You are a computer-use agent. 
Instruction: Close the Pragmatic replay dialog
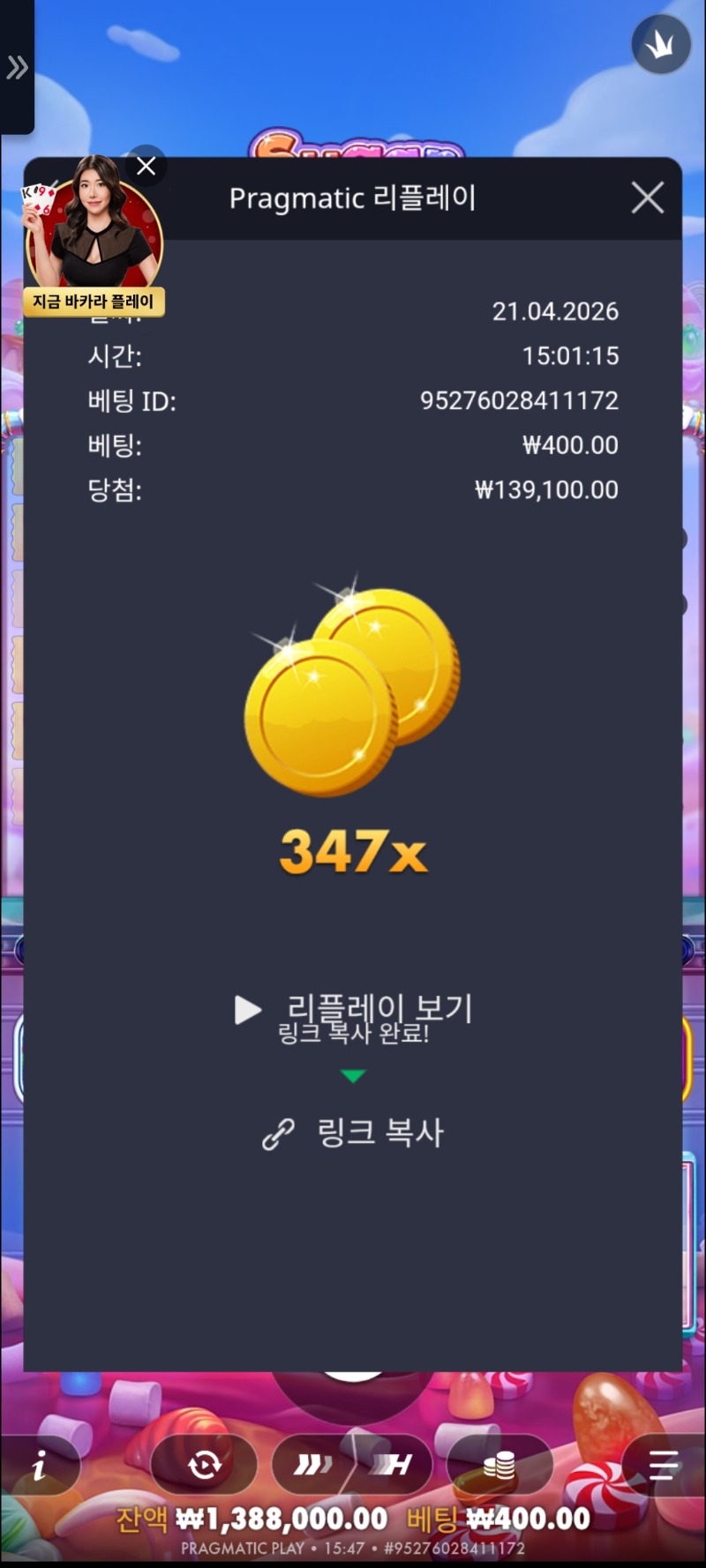(648, 198)
